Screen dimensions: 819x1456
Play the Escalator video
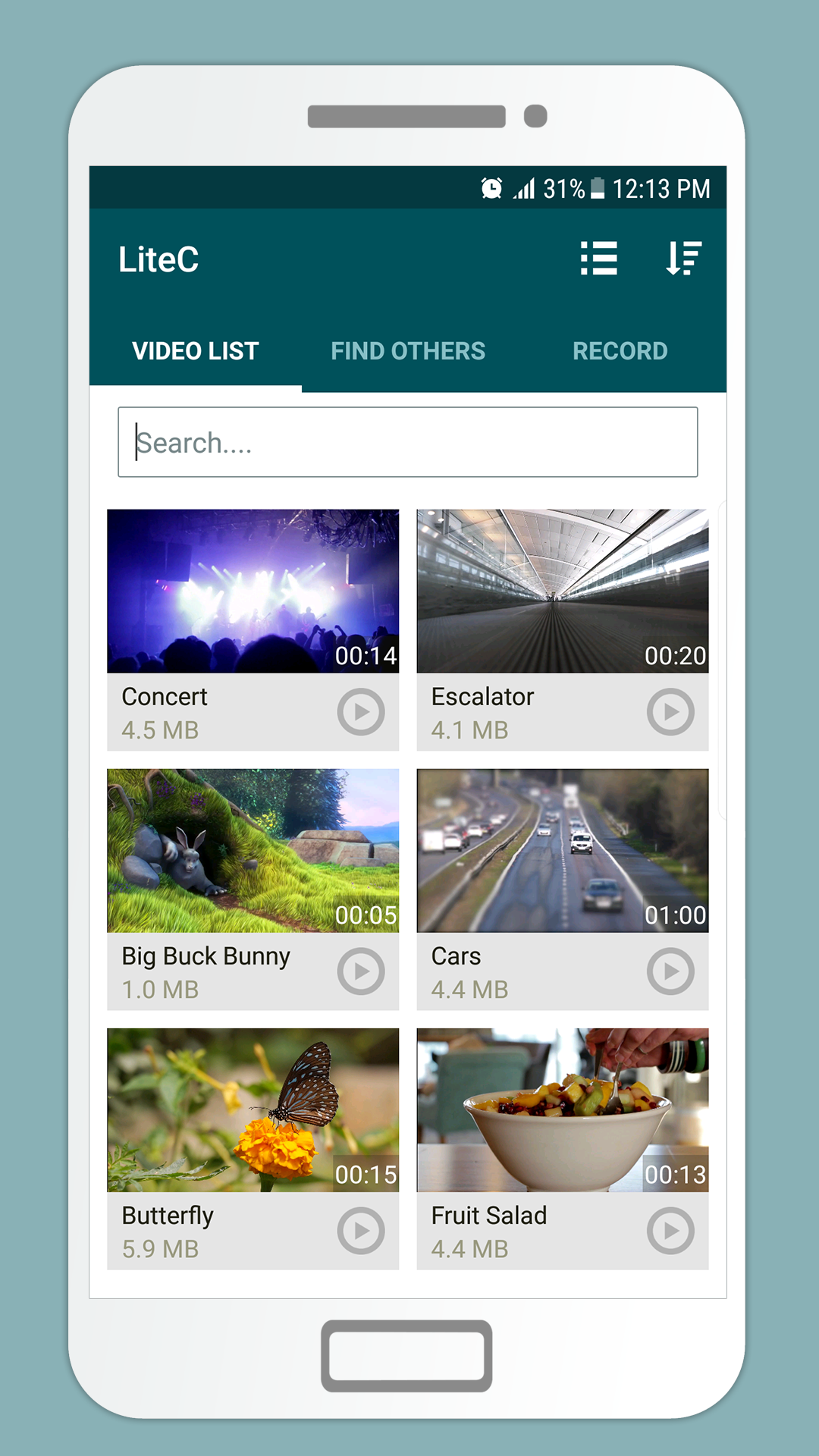670,711
